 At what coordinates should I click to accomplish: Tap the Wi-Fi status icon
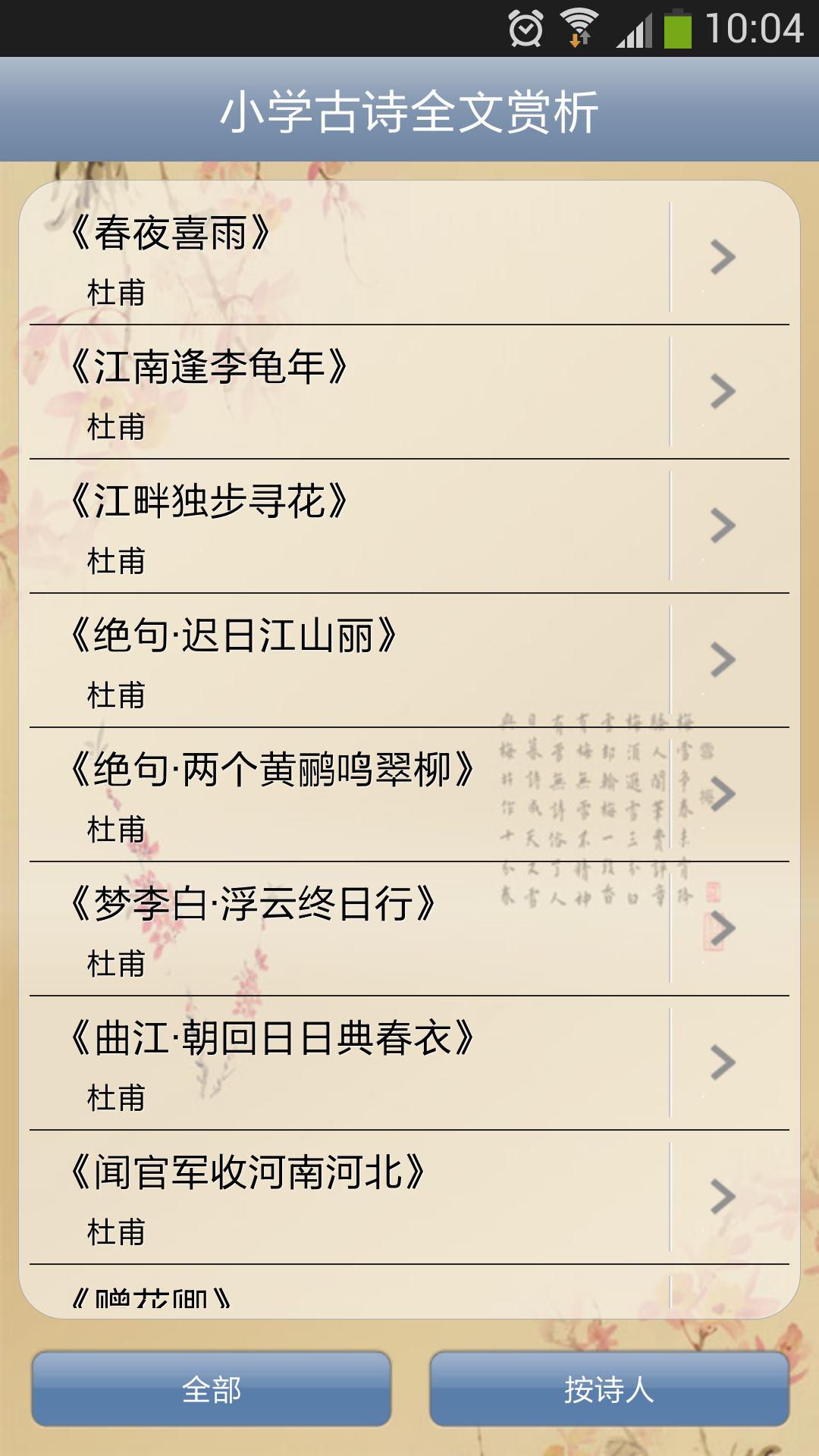click(x=580, y=23)
